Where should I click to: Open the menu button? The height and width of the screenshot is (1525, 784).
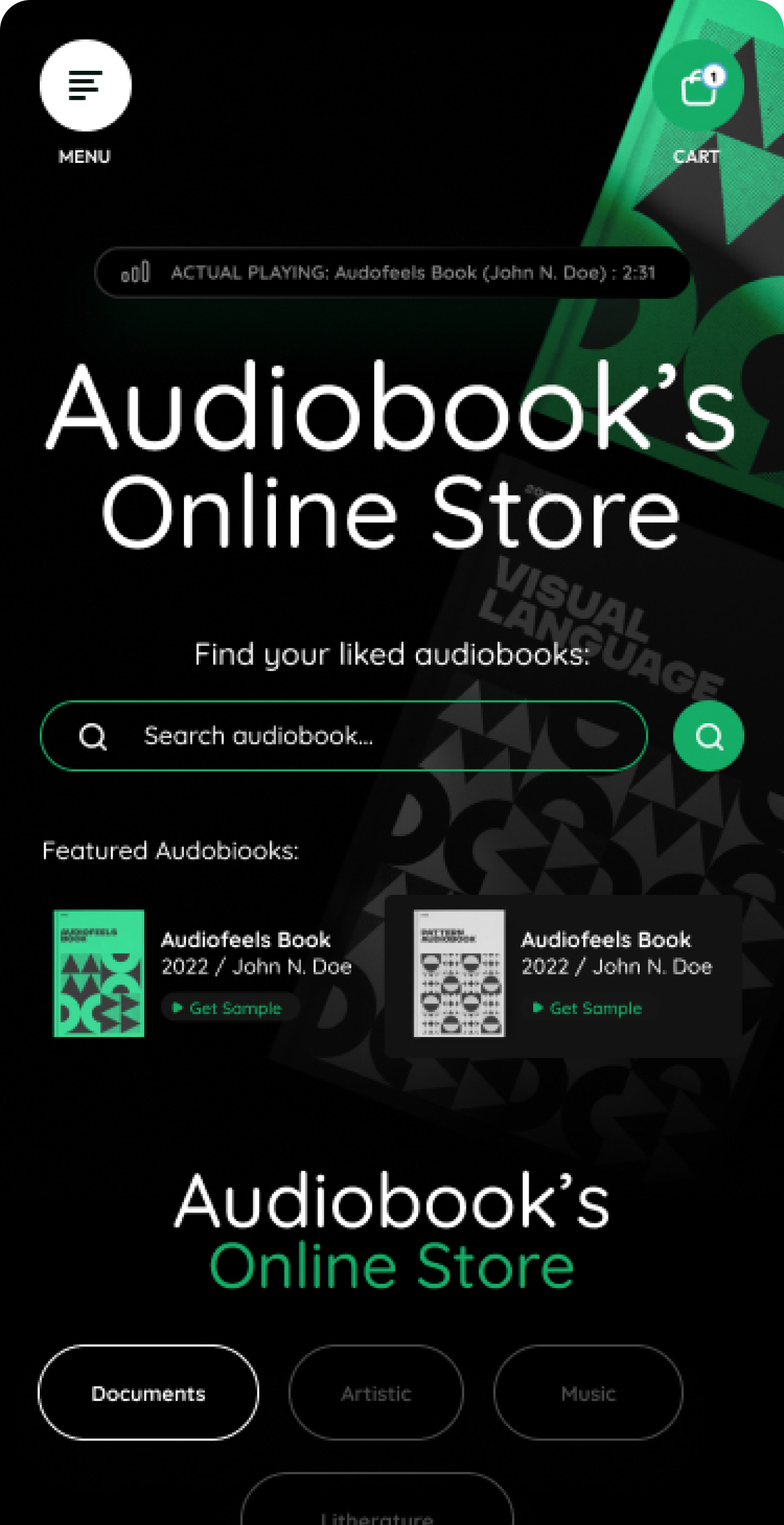click(x=85, y=86)
